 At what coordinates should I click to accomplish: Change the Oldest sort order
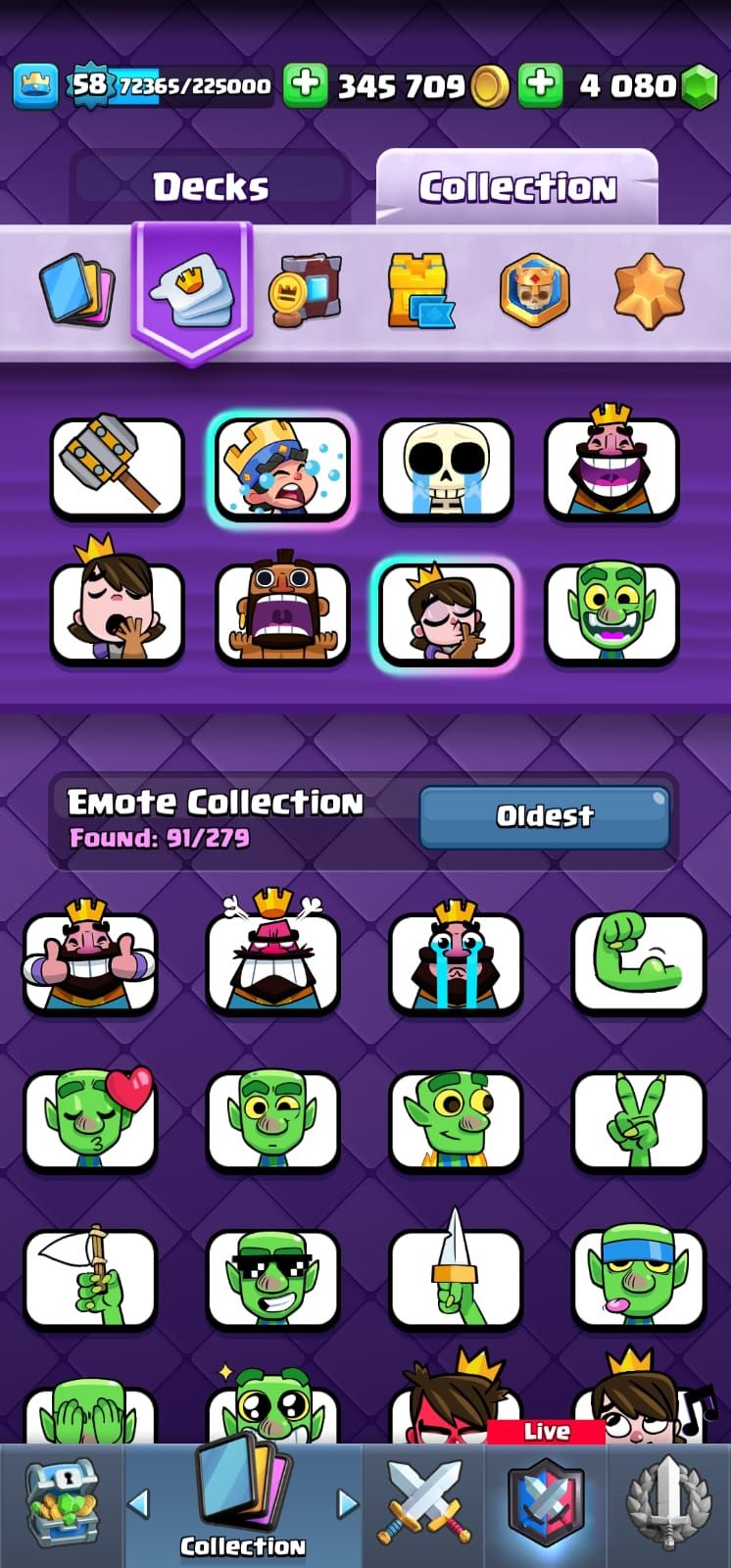(x=545, y=815)
